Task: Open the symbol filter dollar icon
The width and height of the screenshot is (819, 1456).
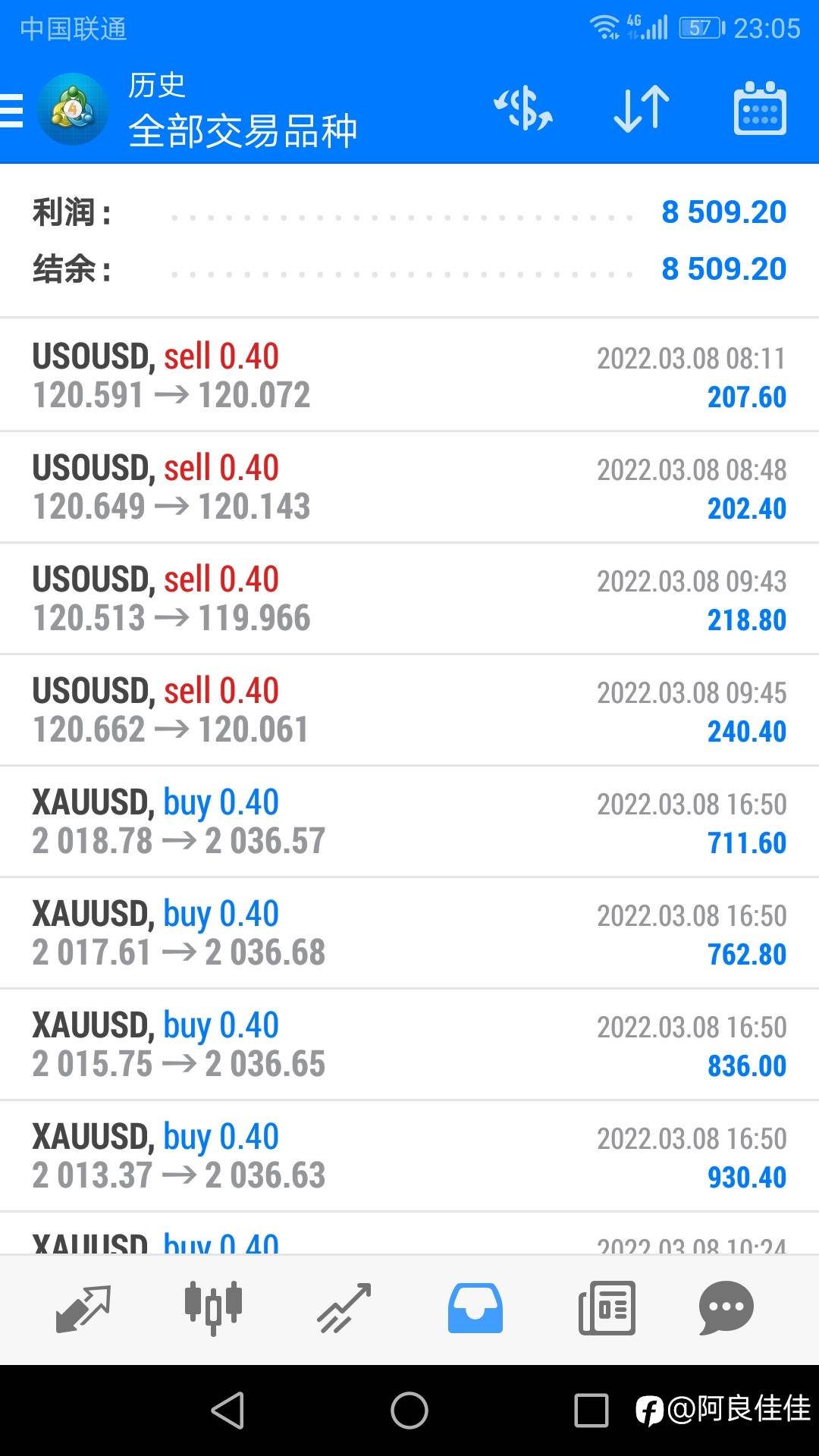Action: click(523, 108)
